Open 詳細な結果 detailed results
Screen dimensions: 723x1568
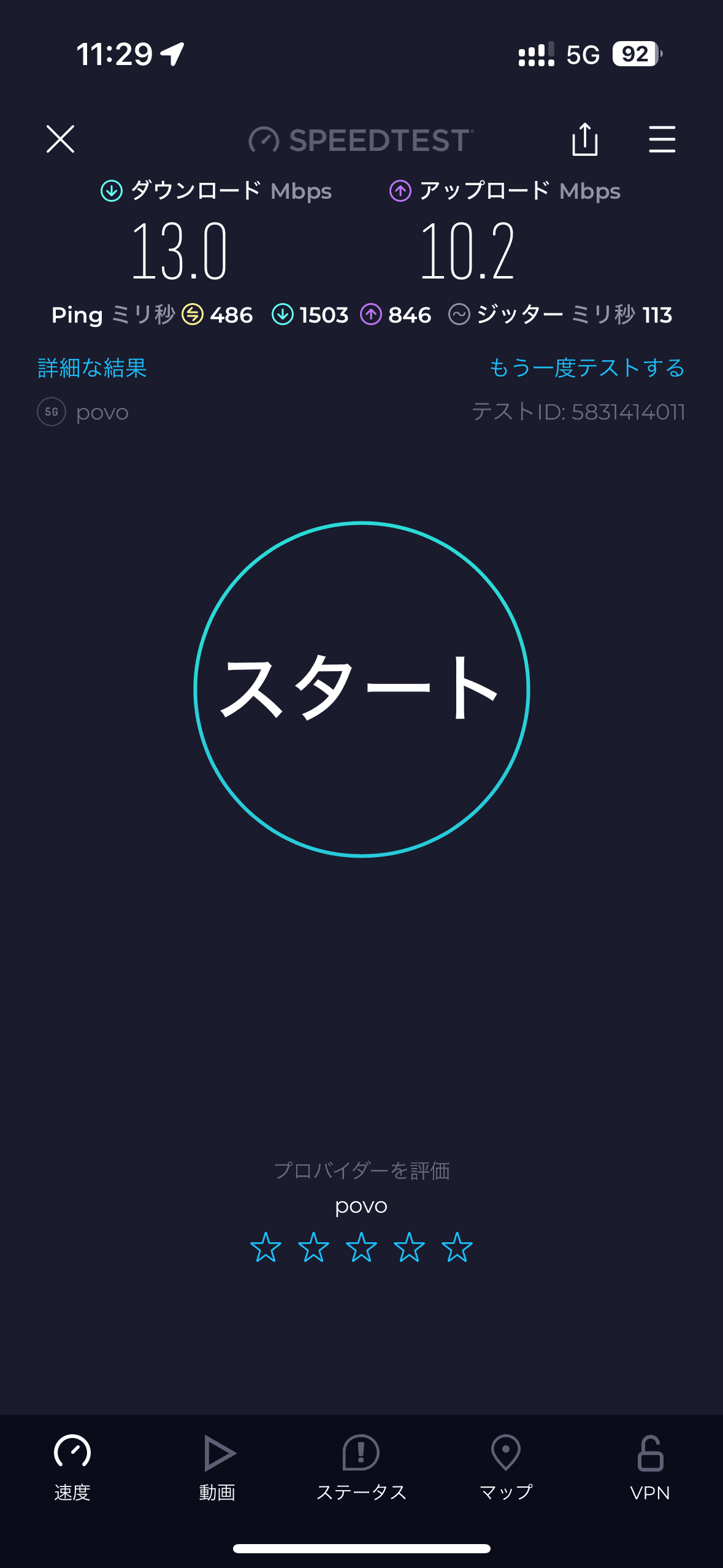pos(91,369)
